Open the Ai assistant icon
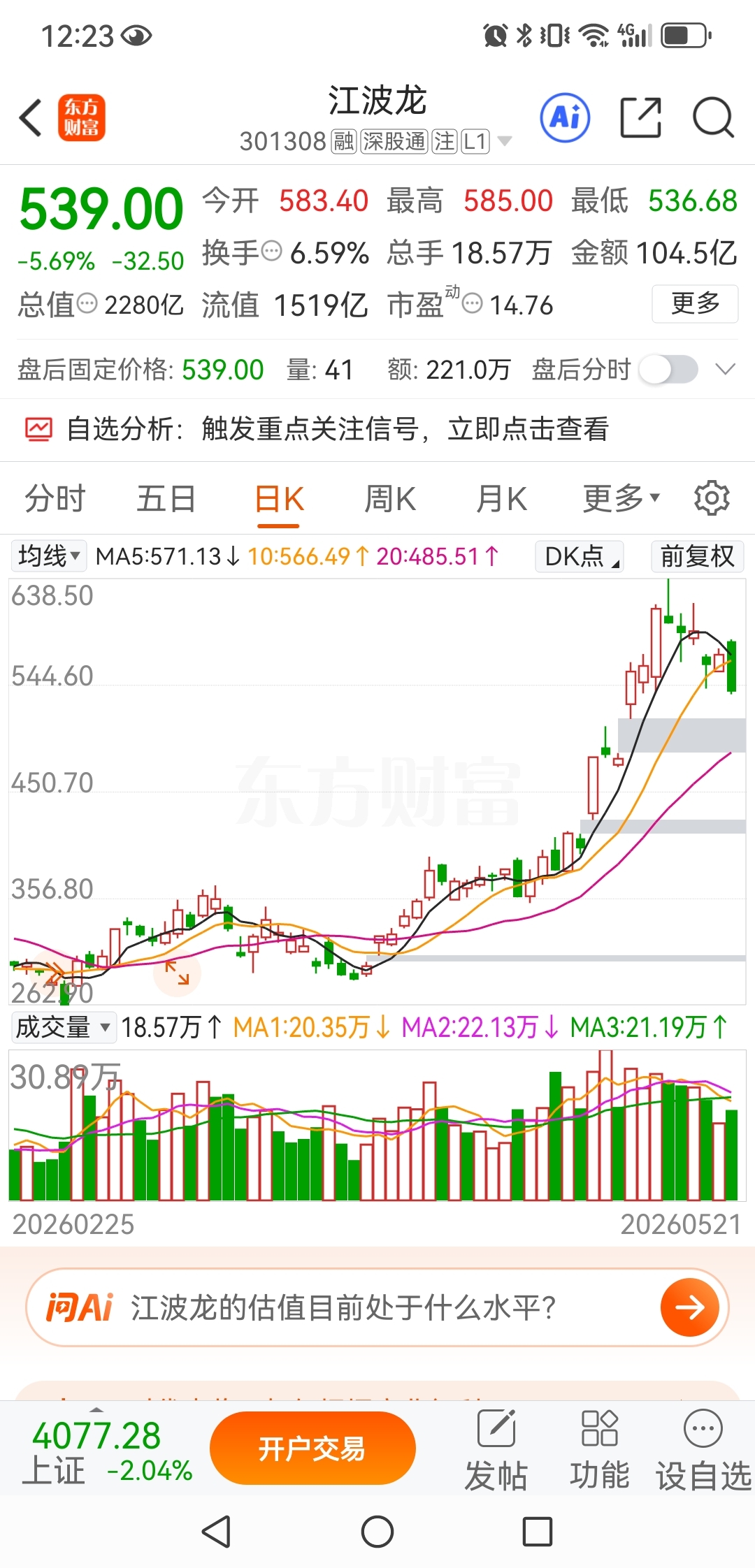The height and width of the screenshot is (1568, 755). pos(565,117)
